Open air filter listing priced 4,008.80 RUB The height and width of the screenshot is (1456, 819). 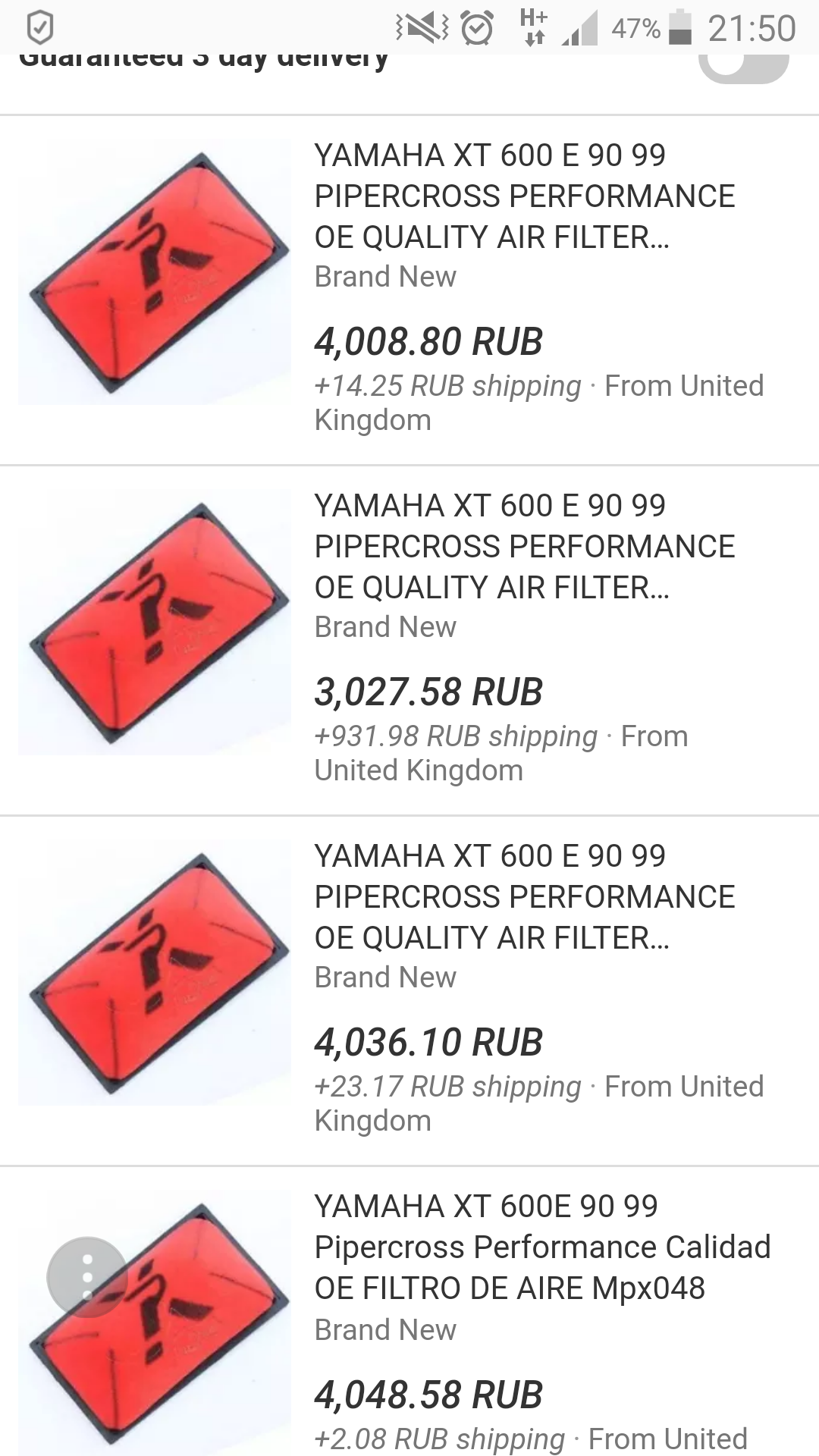(x=523, y=197)
